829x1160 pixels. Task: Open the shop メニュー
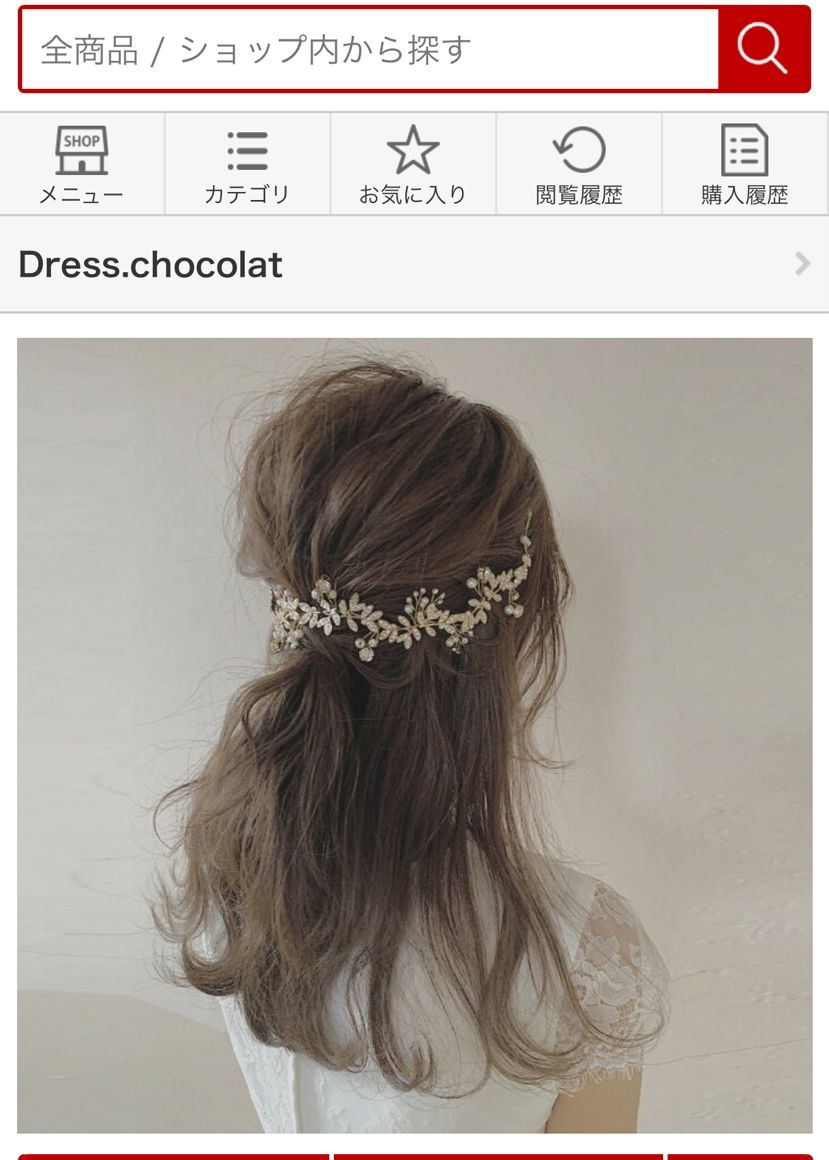[x=82, y=165]
